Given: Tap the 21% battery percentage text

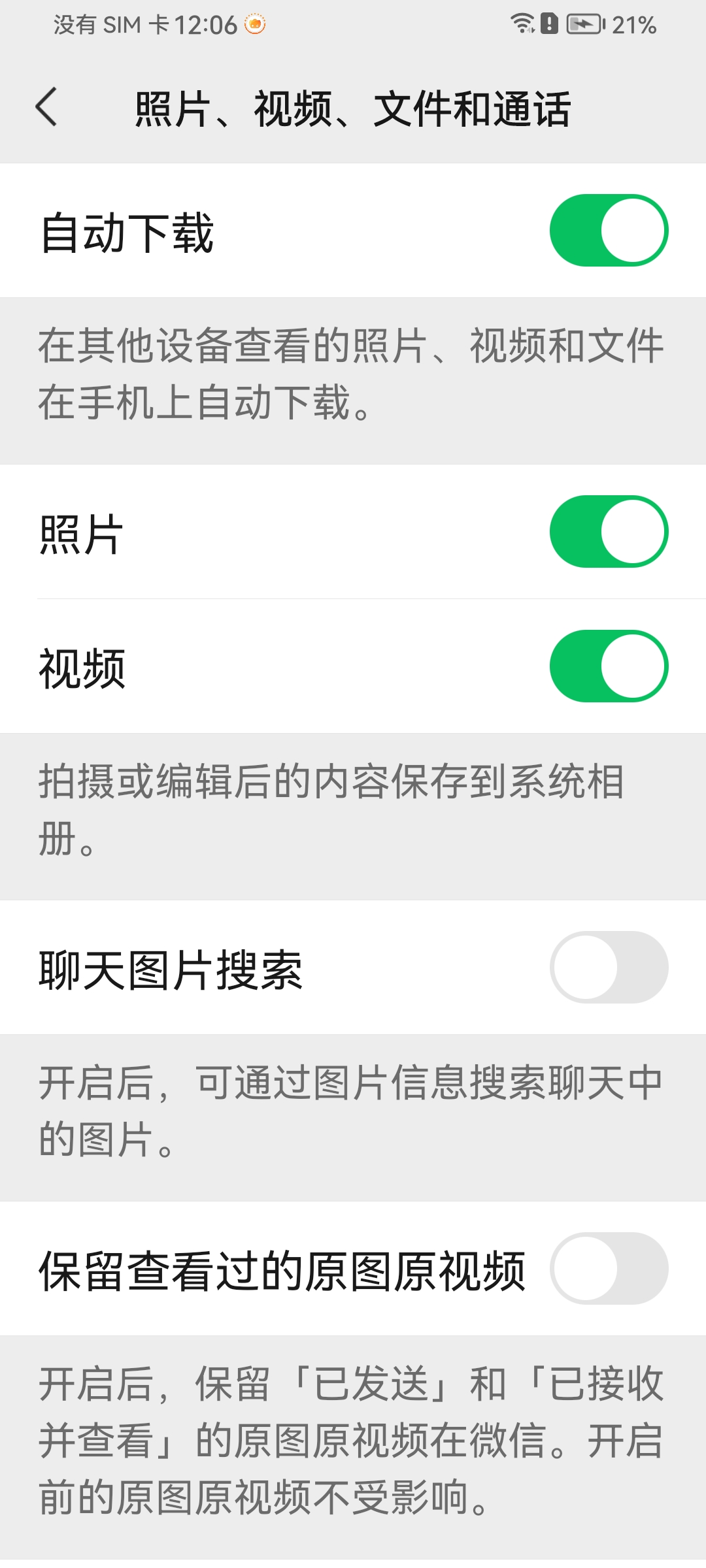Looking at the screenshot, I should pos(633,25).
